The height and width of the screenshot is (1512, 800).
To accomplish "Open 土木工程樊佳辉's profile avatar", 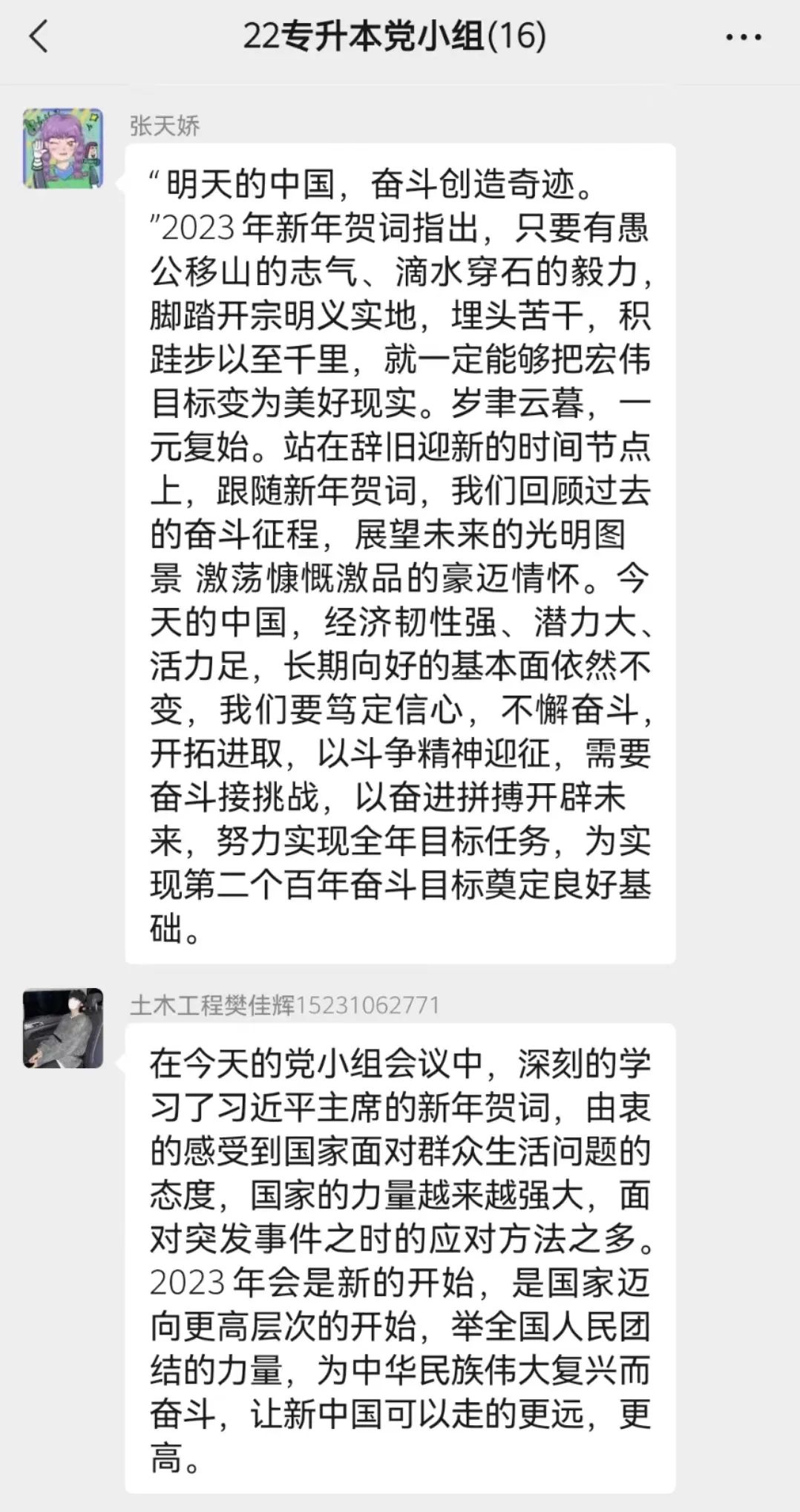I will click(x=63, y=1028).
